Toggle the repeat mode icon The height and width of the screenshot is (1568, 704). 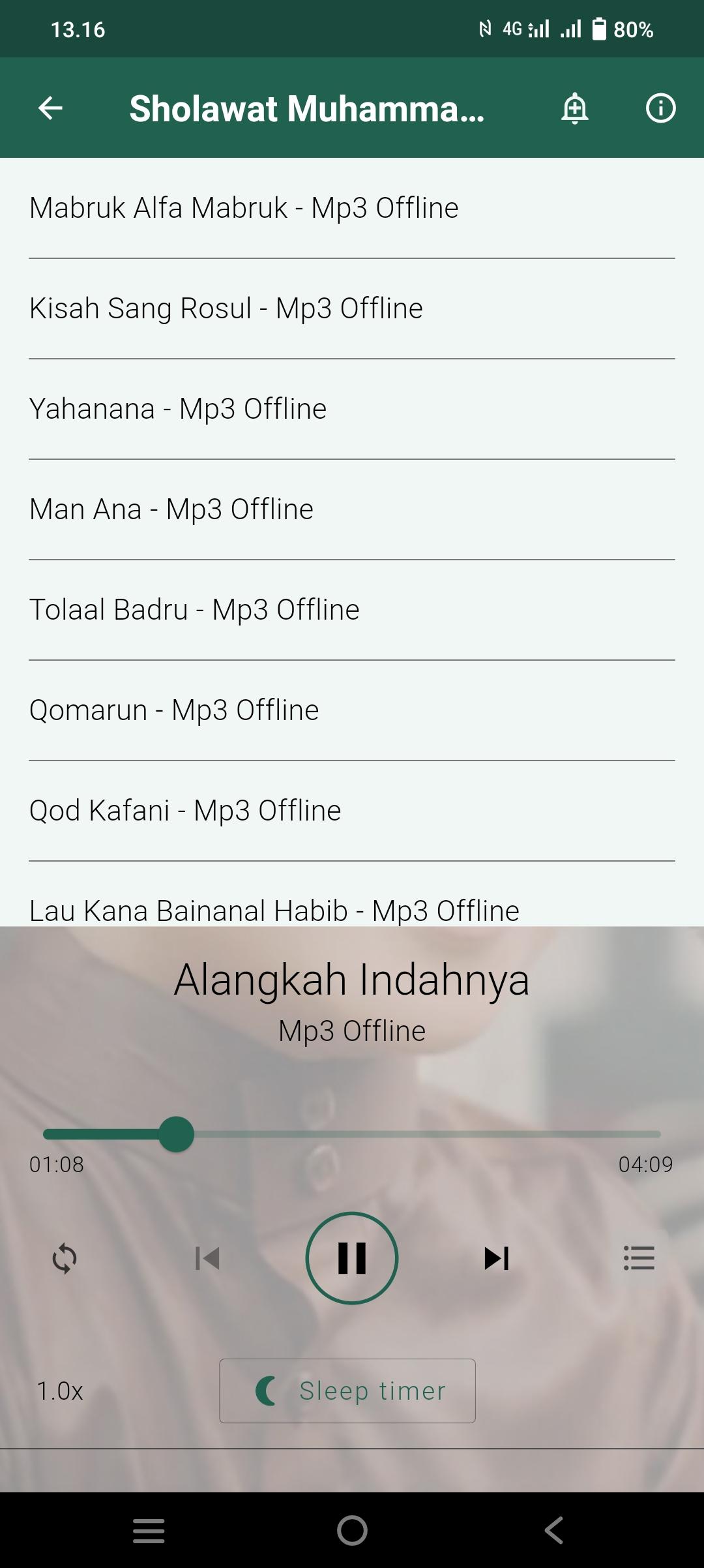tap(65, 1258)
